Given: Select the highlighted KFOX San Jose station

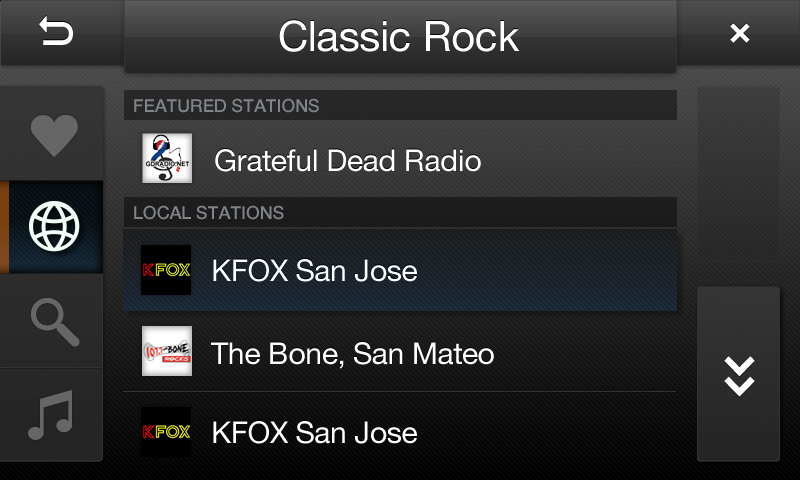Looking at the screenshot, I should [x=400, y=270].
